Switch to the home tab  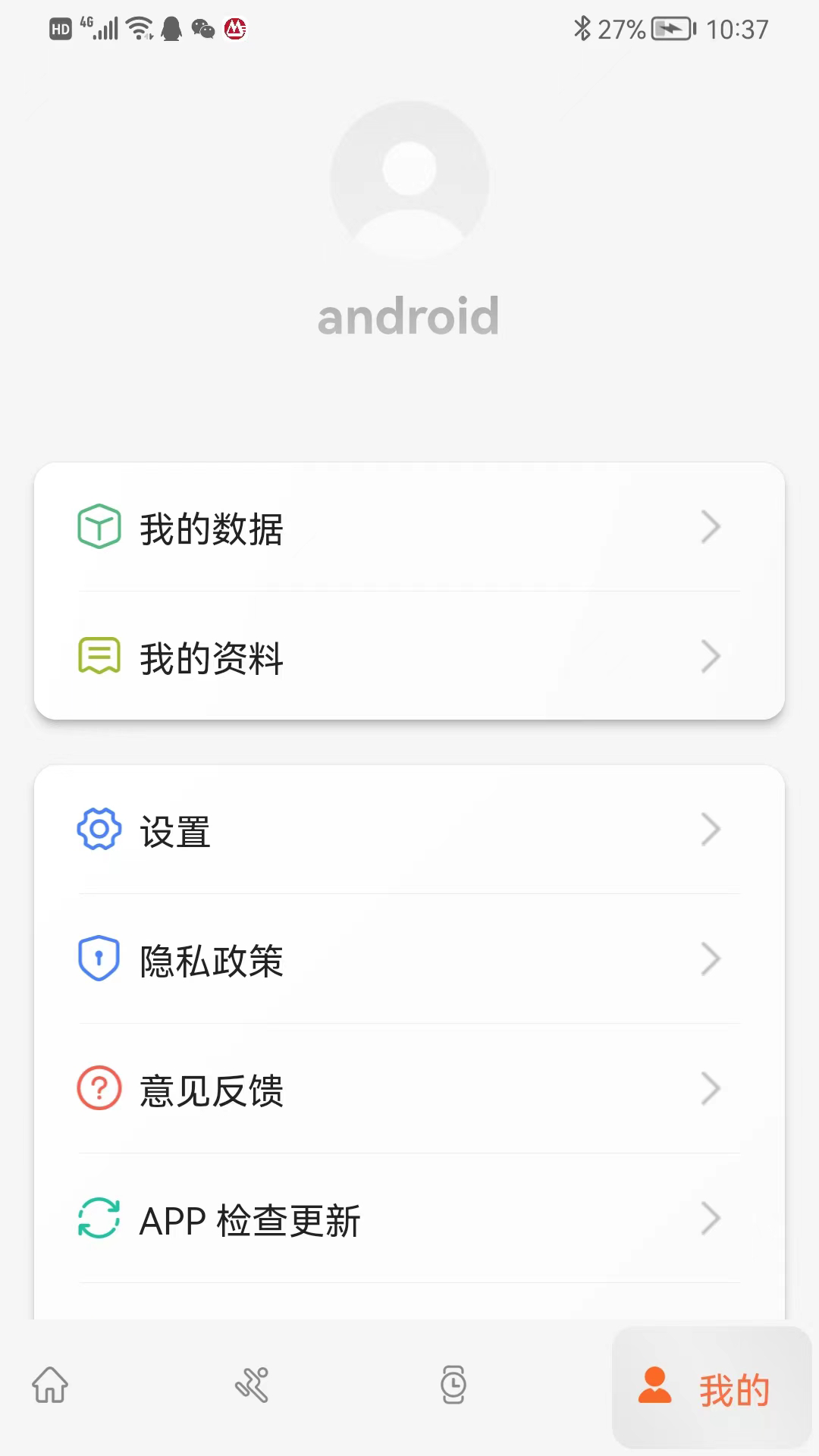[x=50, y=1385]
